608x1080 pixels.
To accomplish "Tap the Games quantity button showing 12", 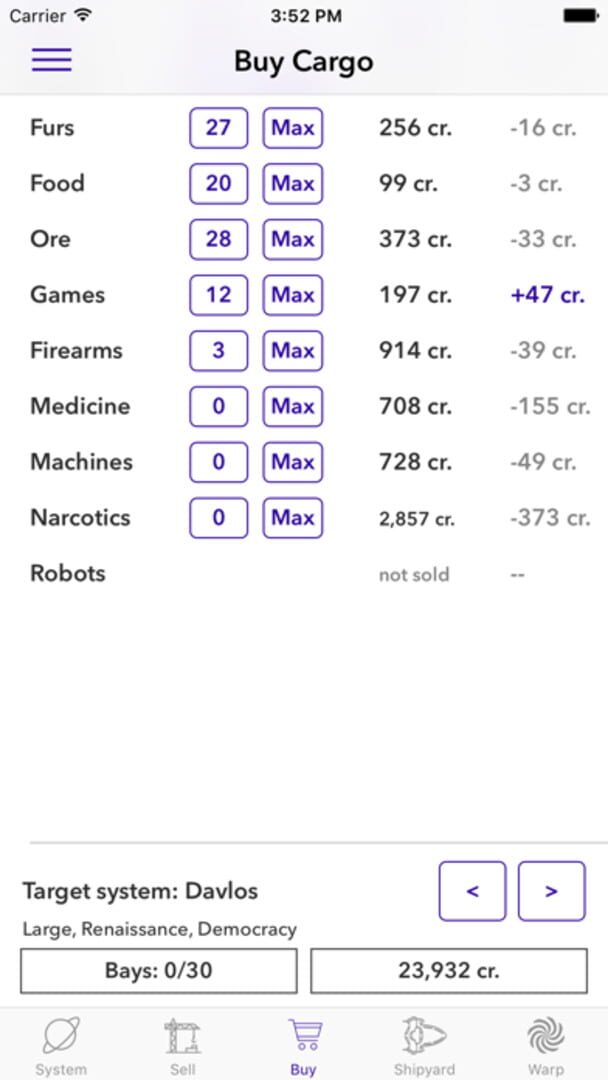I will coord(218,295).
